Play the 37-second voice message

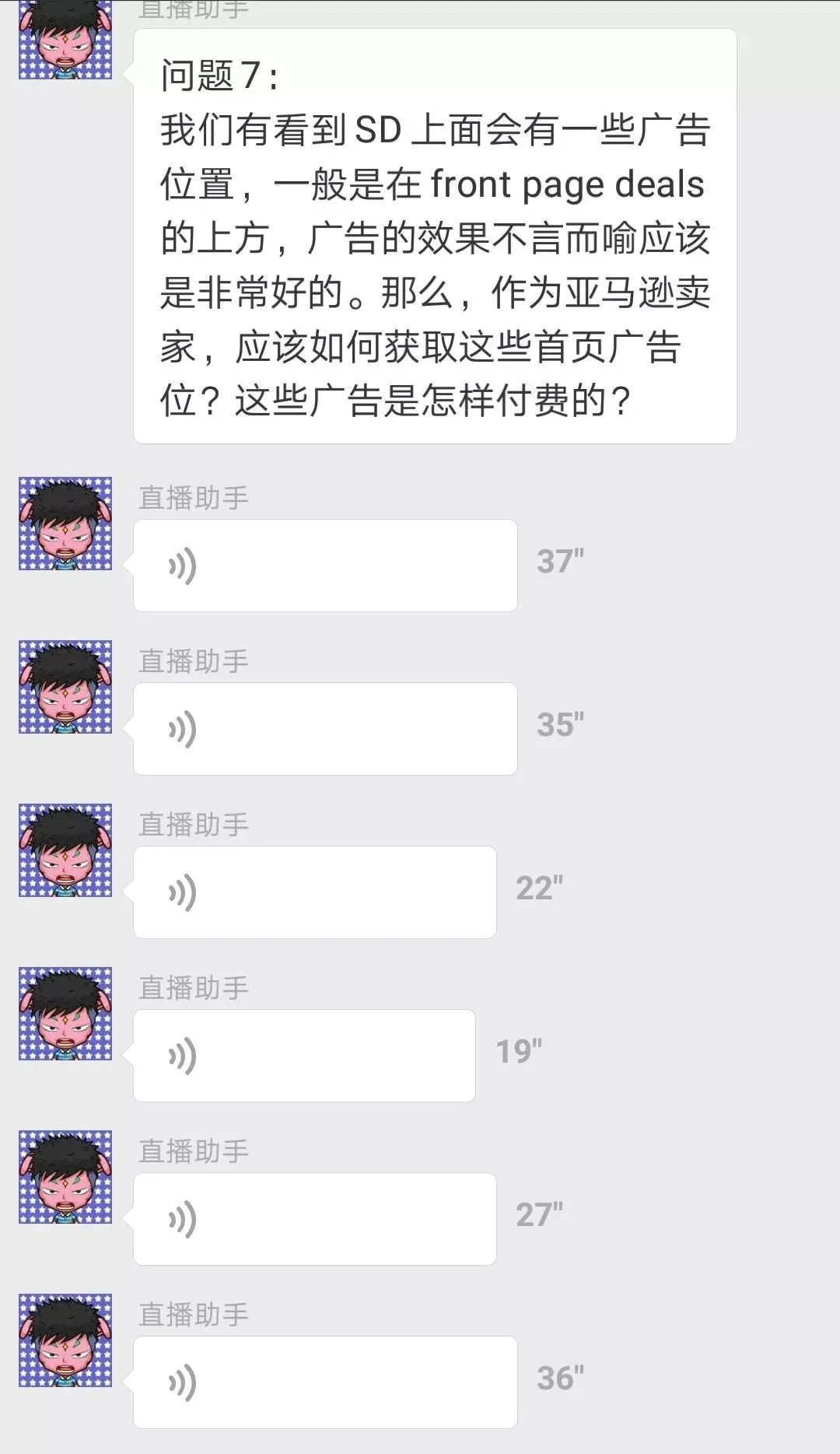pyautogui.click(x=325, y=566)
